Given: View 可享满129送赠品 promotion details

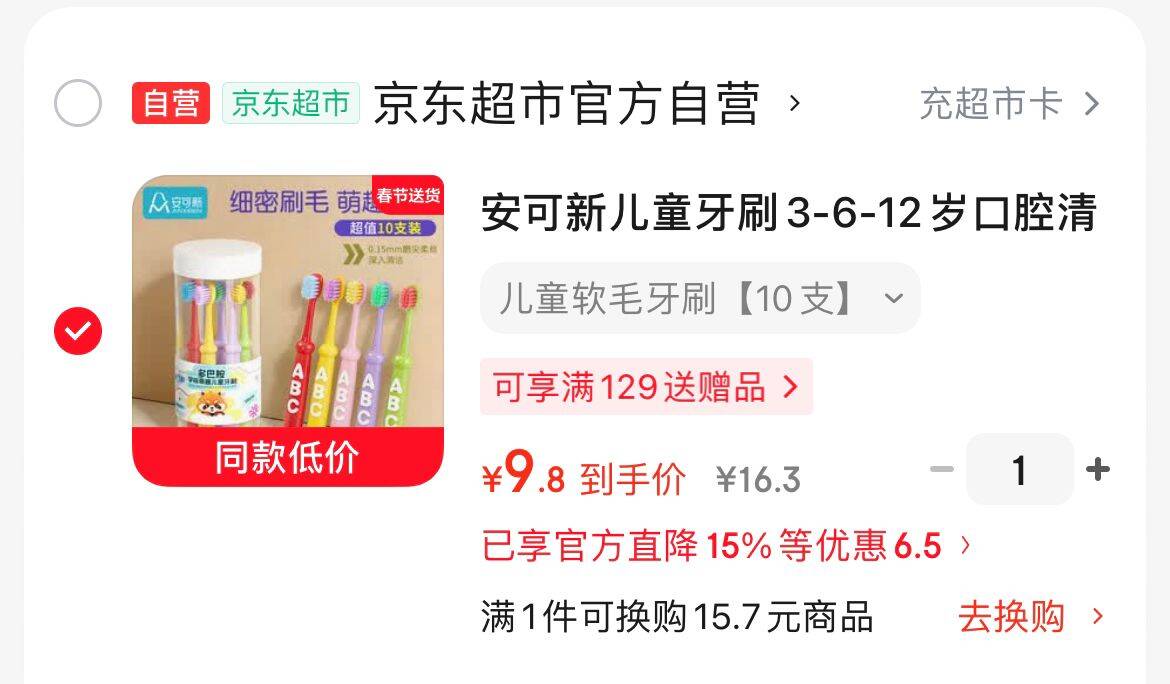Looking at the screenshot, I should [x=646, y=387].
